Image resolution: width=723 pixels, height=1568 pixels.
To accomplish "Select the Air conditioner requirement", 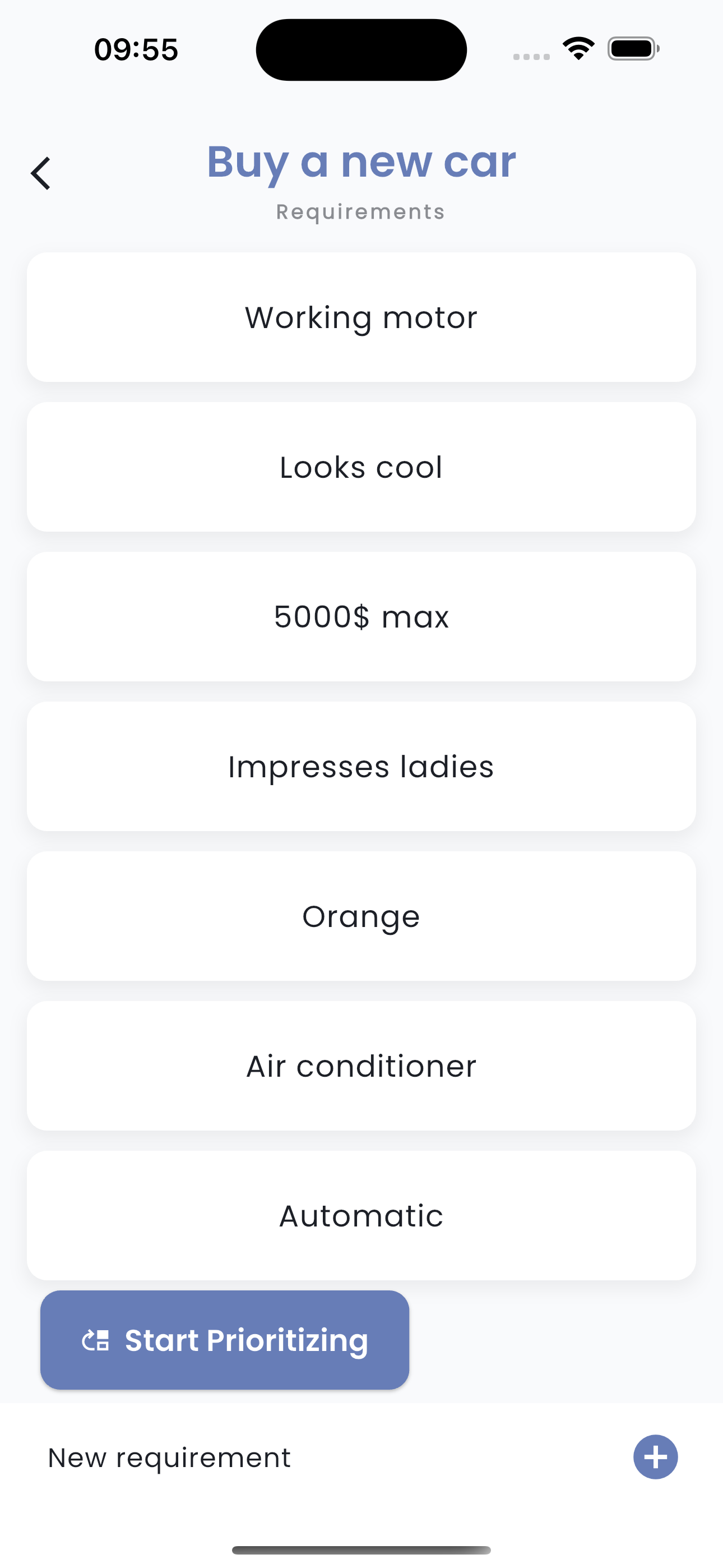I will pos(361,1066).
